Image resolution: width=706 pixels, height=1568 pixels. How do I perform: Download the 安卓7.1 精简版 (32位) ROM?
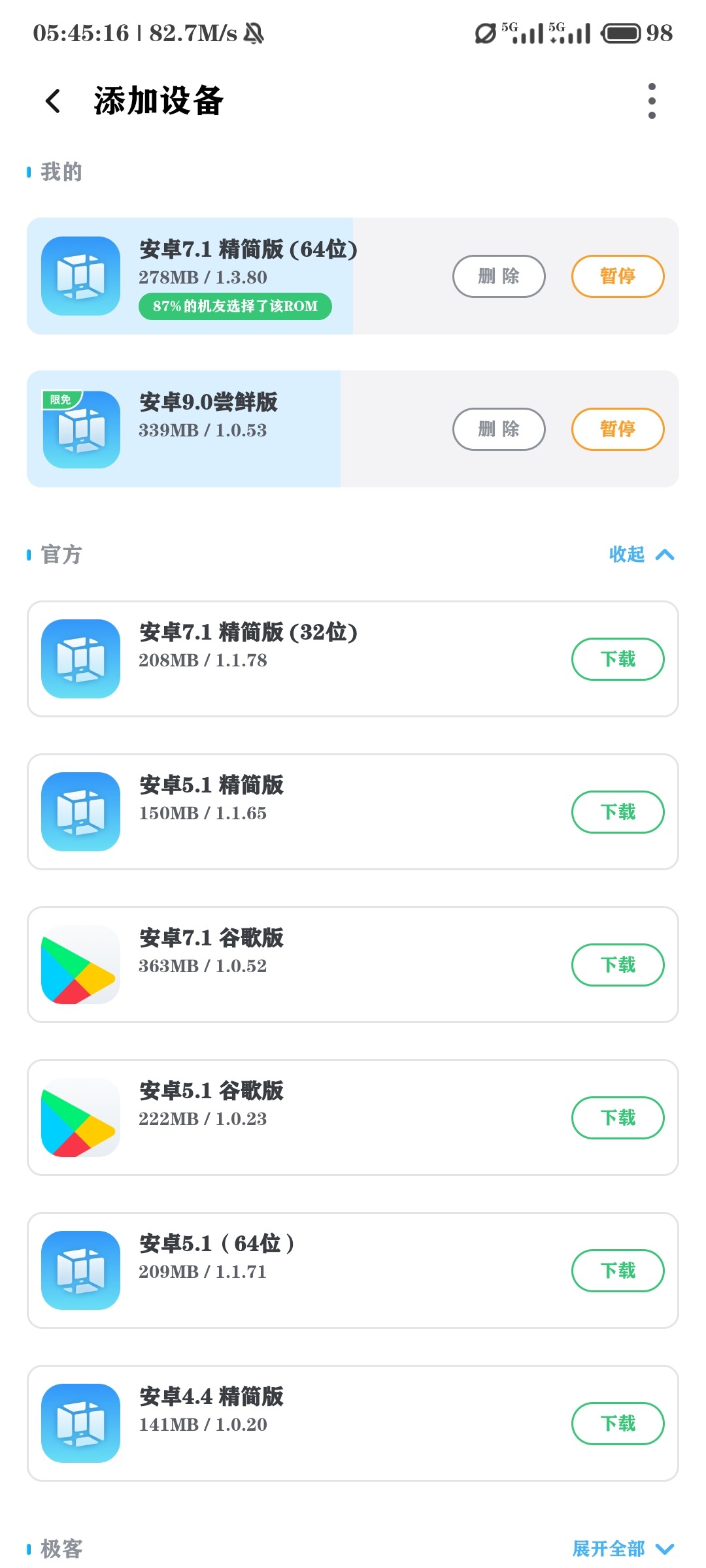617,659
